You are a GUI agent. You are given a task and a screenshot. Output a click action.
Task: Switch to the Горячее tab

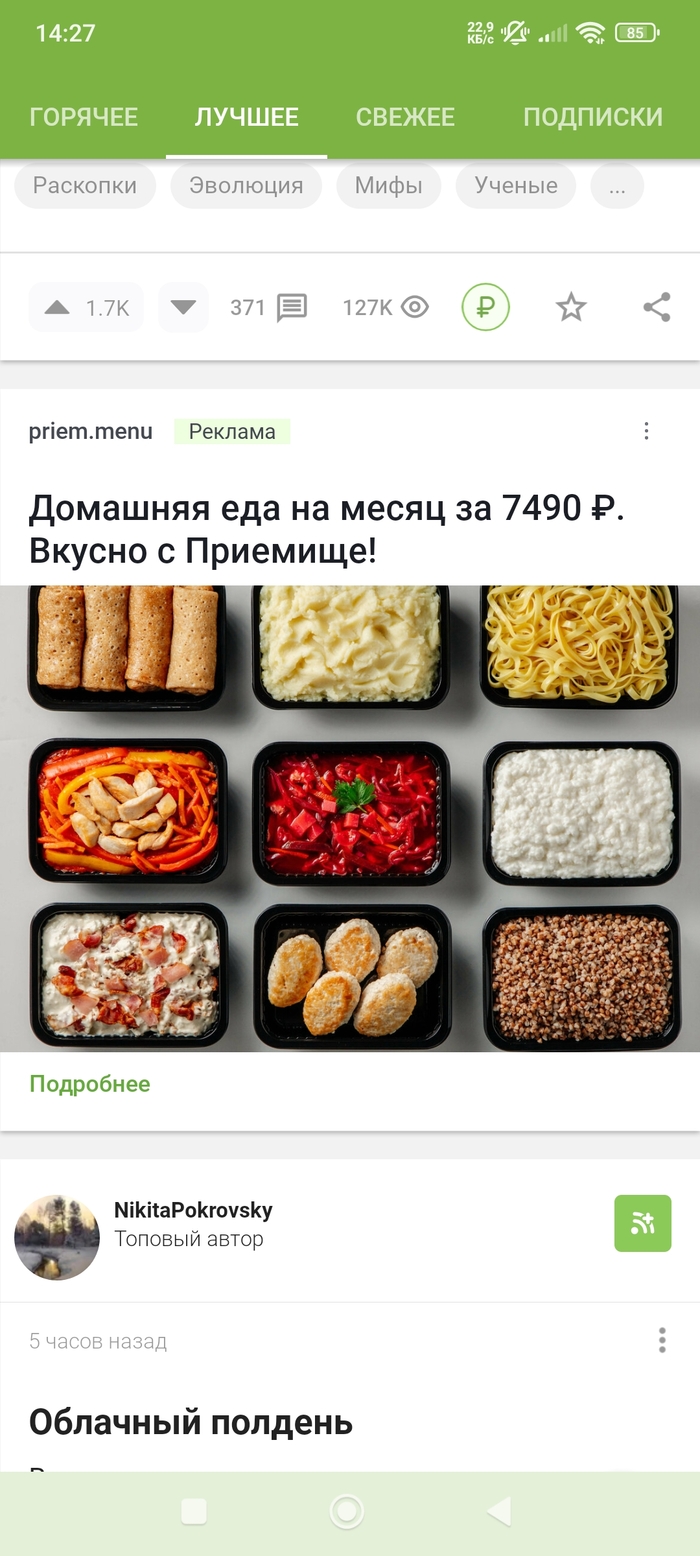pyautogui.click(x=84, y=117)
